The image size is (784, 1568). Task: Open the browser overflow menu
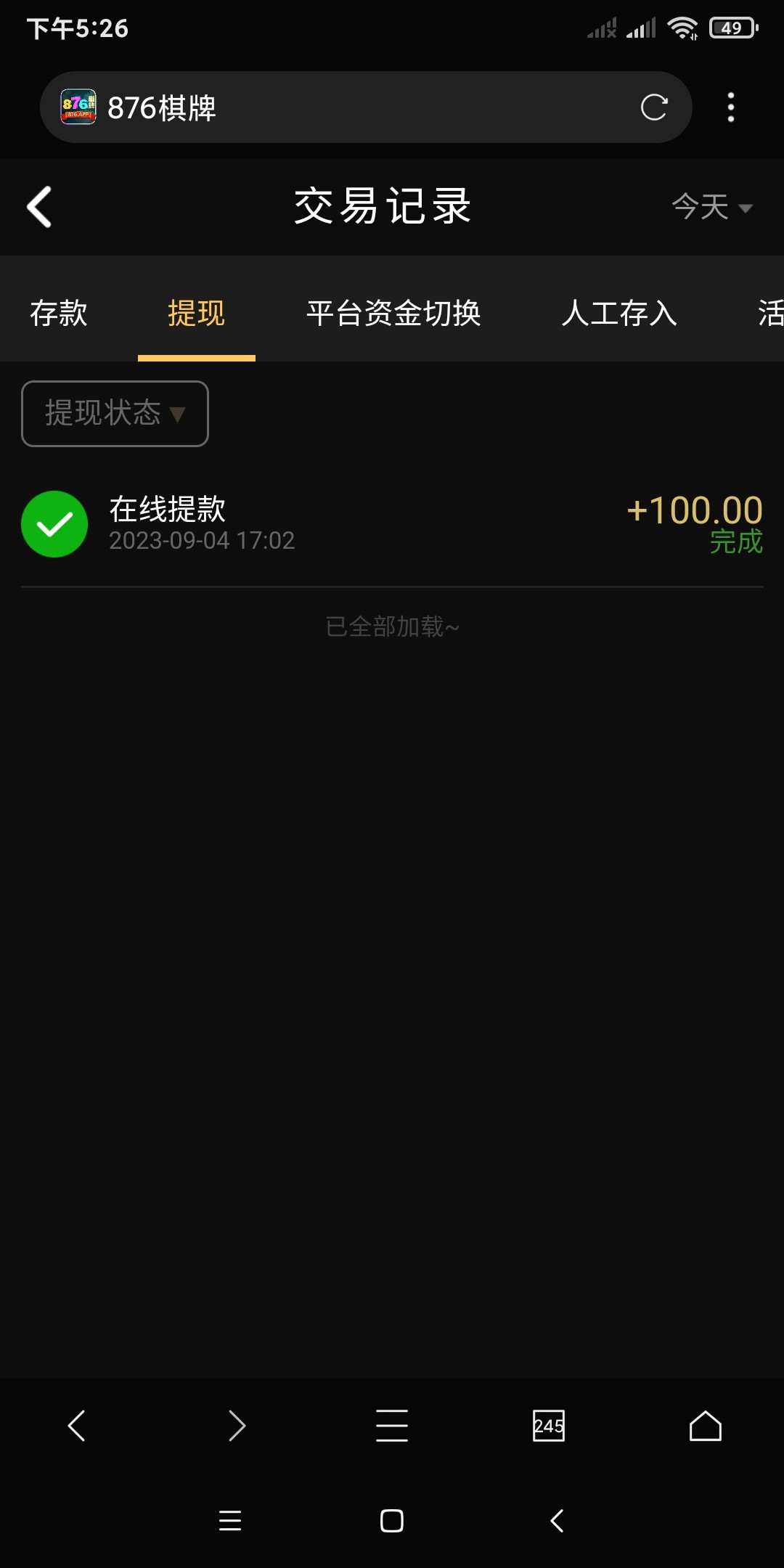[730, 107]
